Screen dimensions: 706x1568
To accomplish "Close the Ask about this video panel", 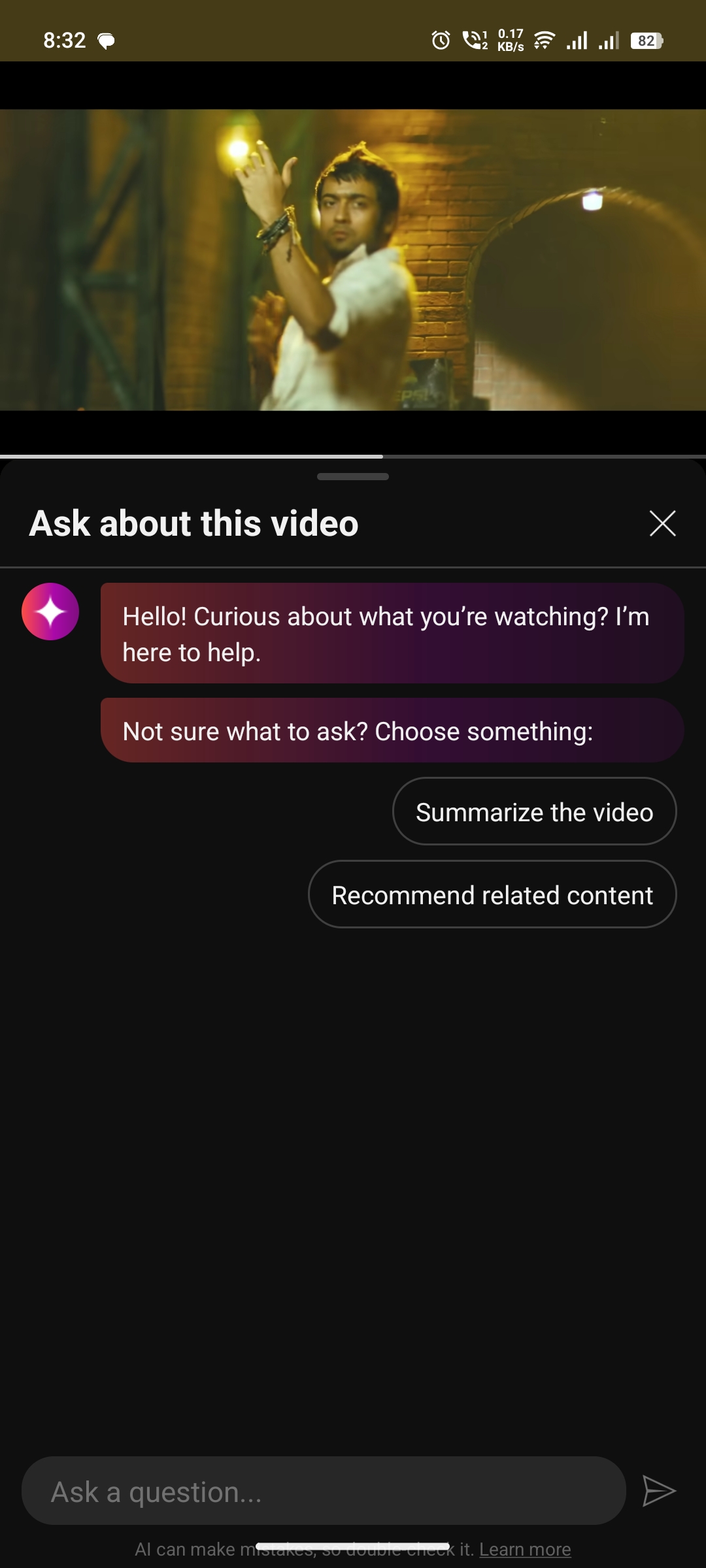I will (662, 523).
